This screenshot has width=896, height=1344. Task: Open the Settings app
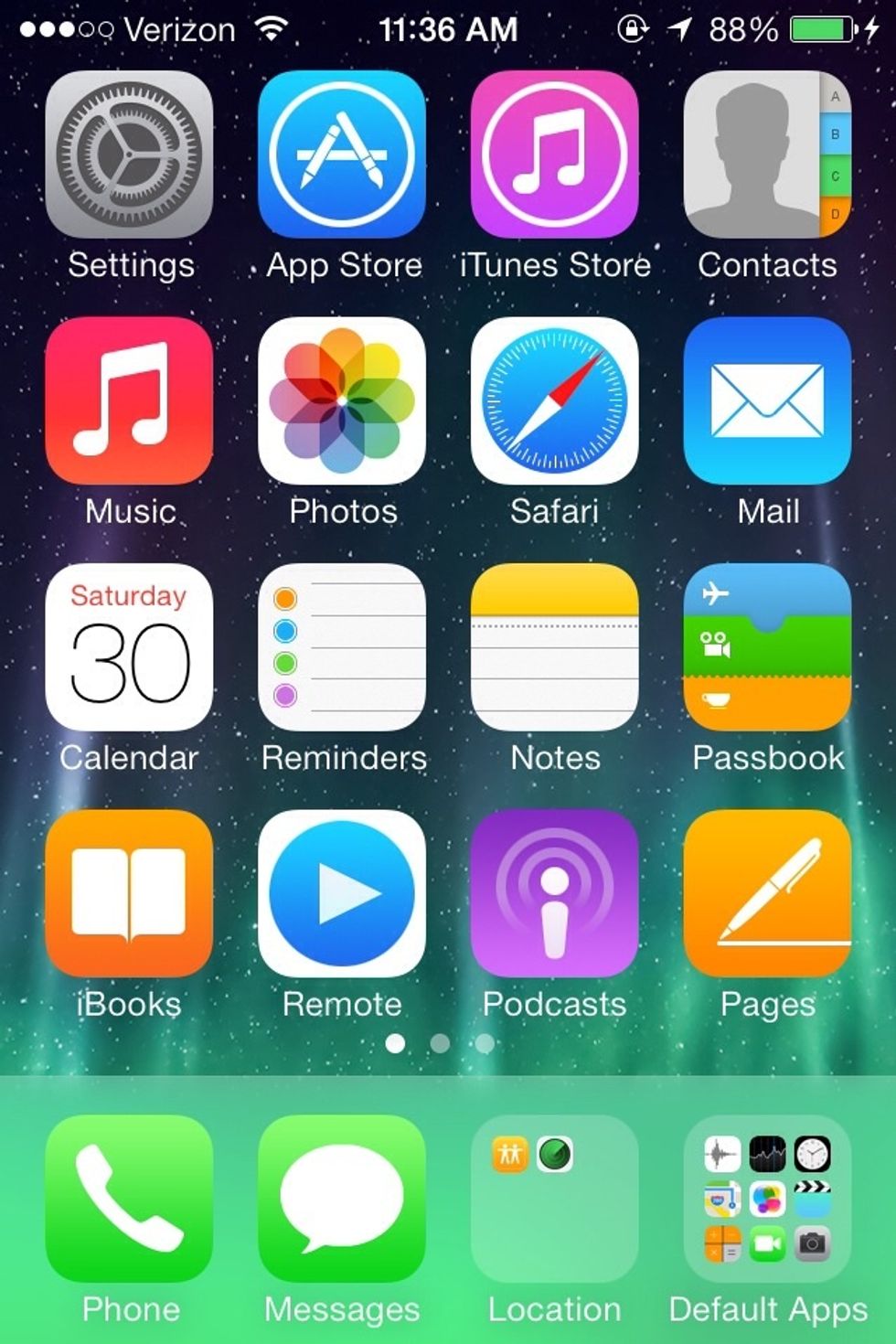pyautogui.click(x=130, y=155)
